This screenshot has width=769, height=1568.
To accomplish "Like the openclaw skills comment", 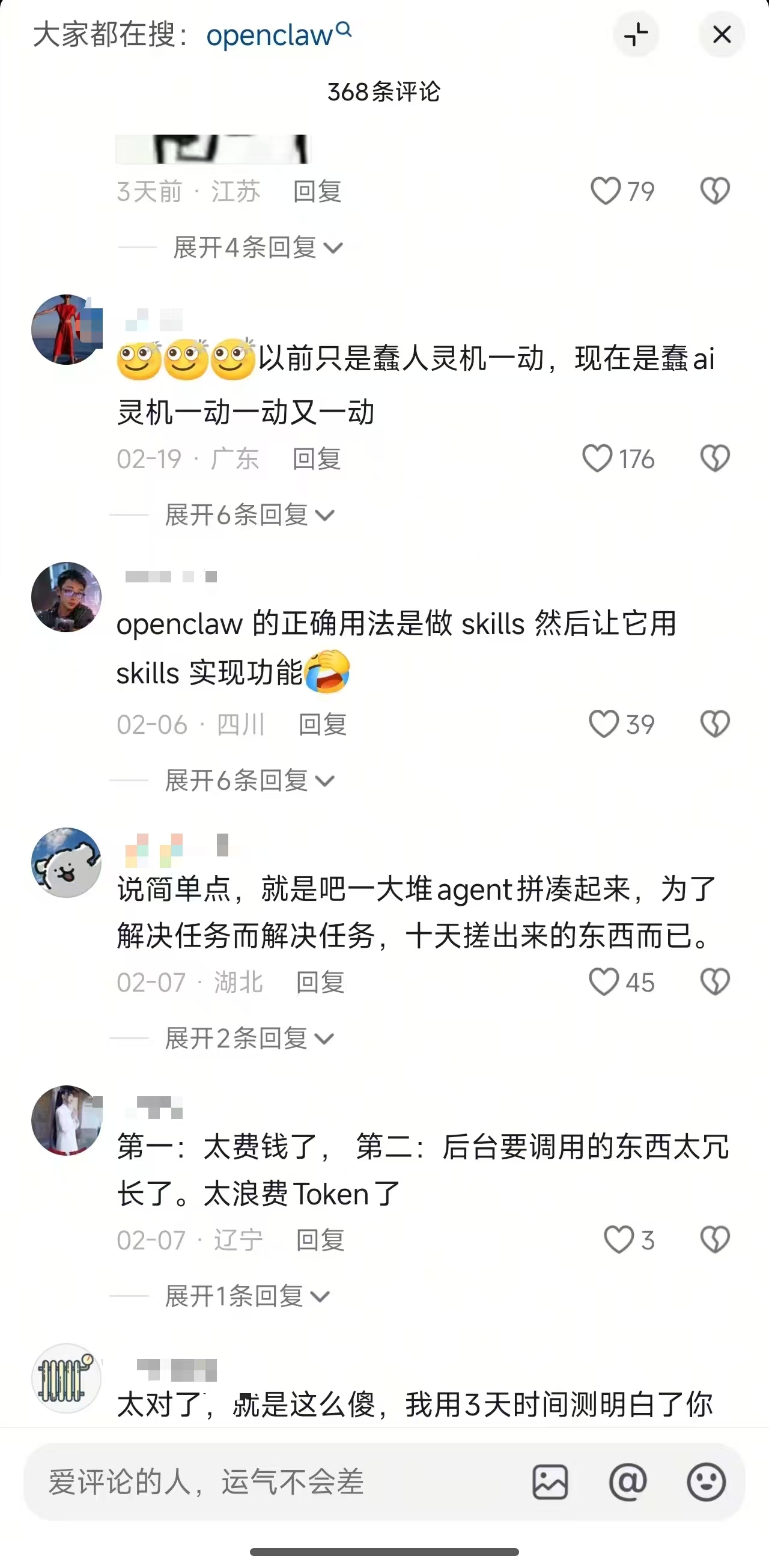I will point(604,724).
